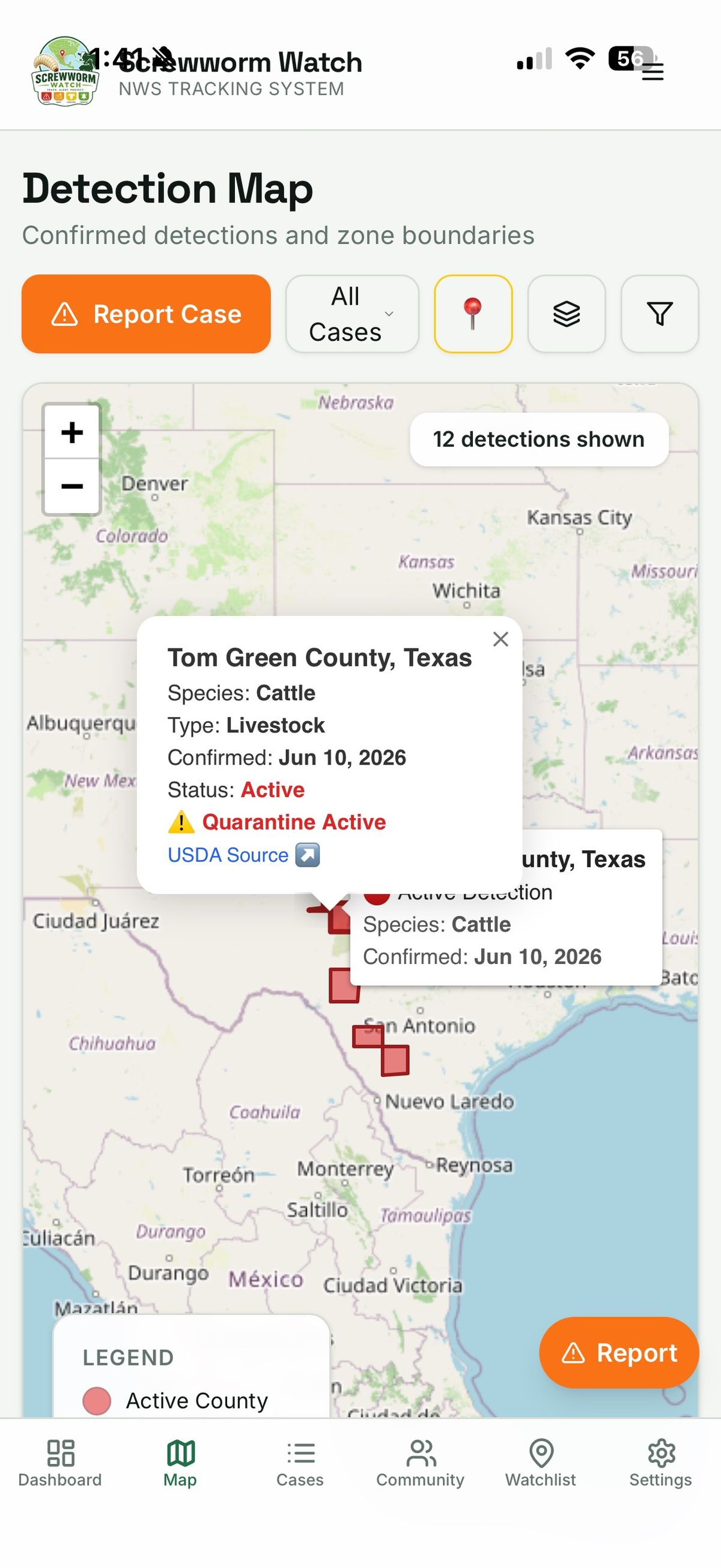The width and height of the screenshot is (721, 1568).
Task: Open the Settings tab
Action: (x=661, y=1463)
